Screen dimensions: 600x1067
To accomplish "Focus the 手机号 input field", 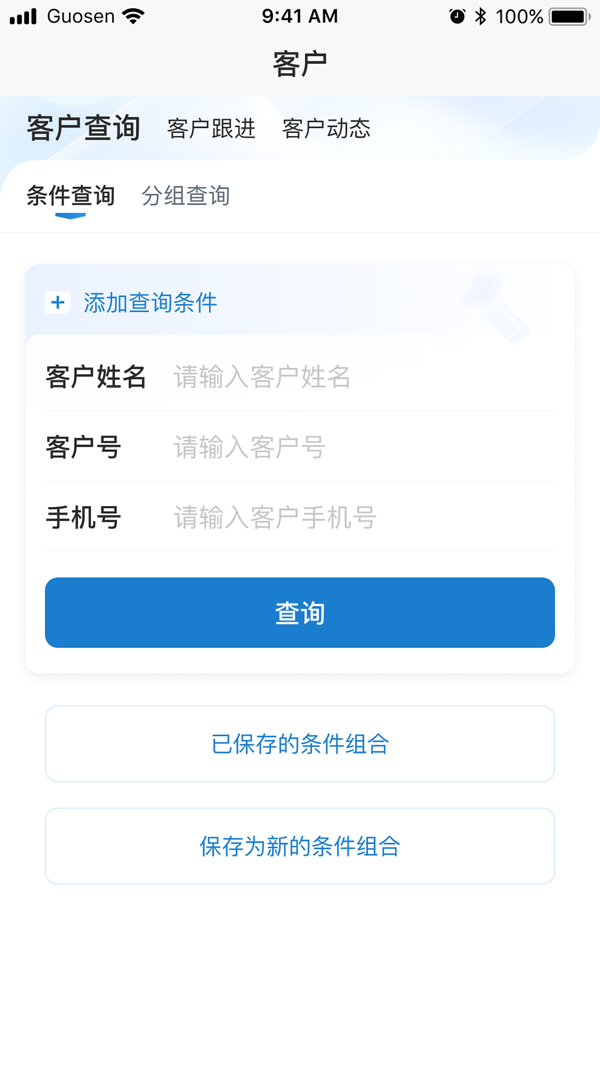I will tap(364, 518).
